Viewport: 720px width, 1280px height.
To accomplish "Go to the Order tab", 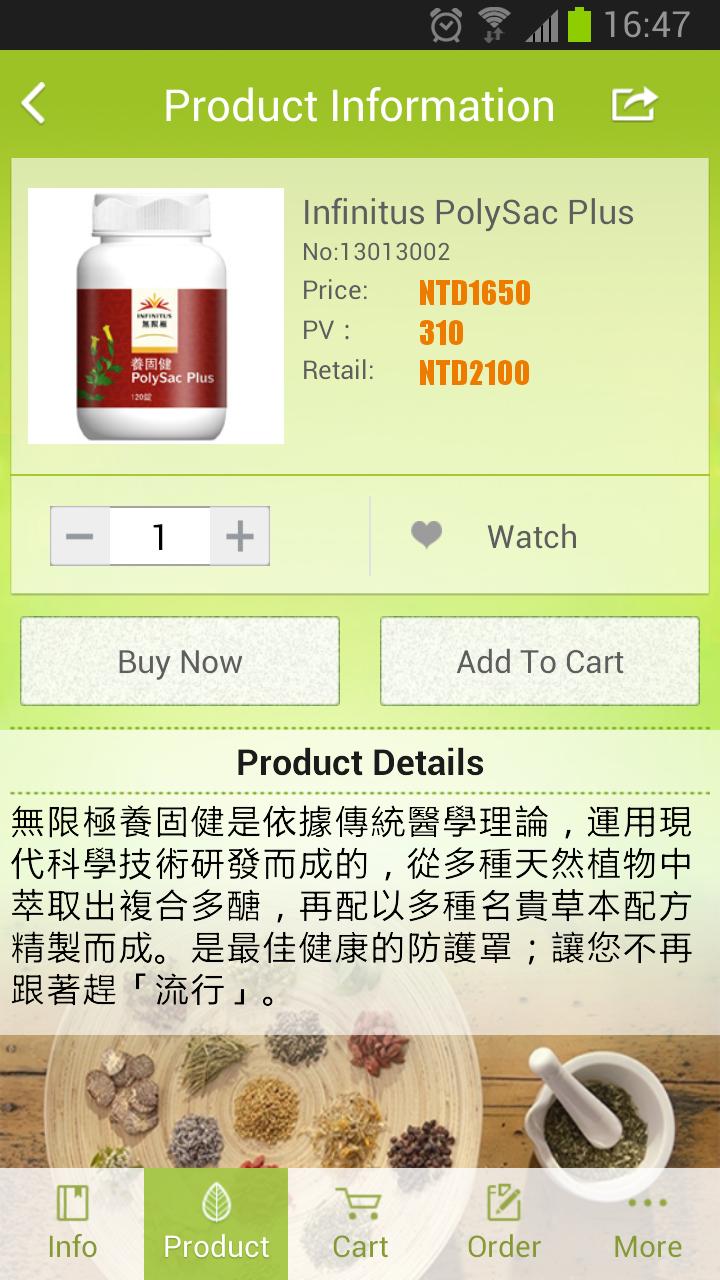I will pyautogui.click(x=504, y=1224).
